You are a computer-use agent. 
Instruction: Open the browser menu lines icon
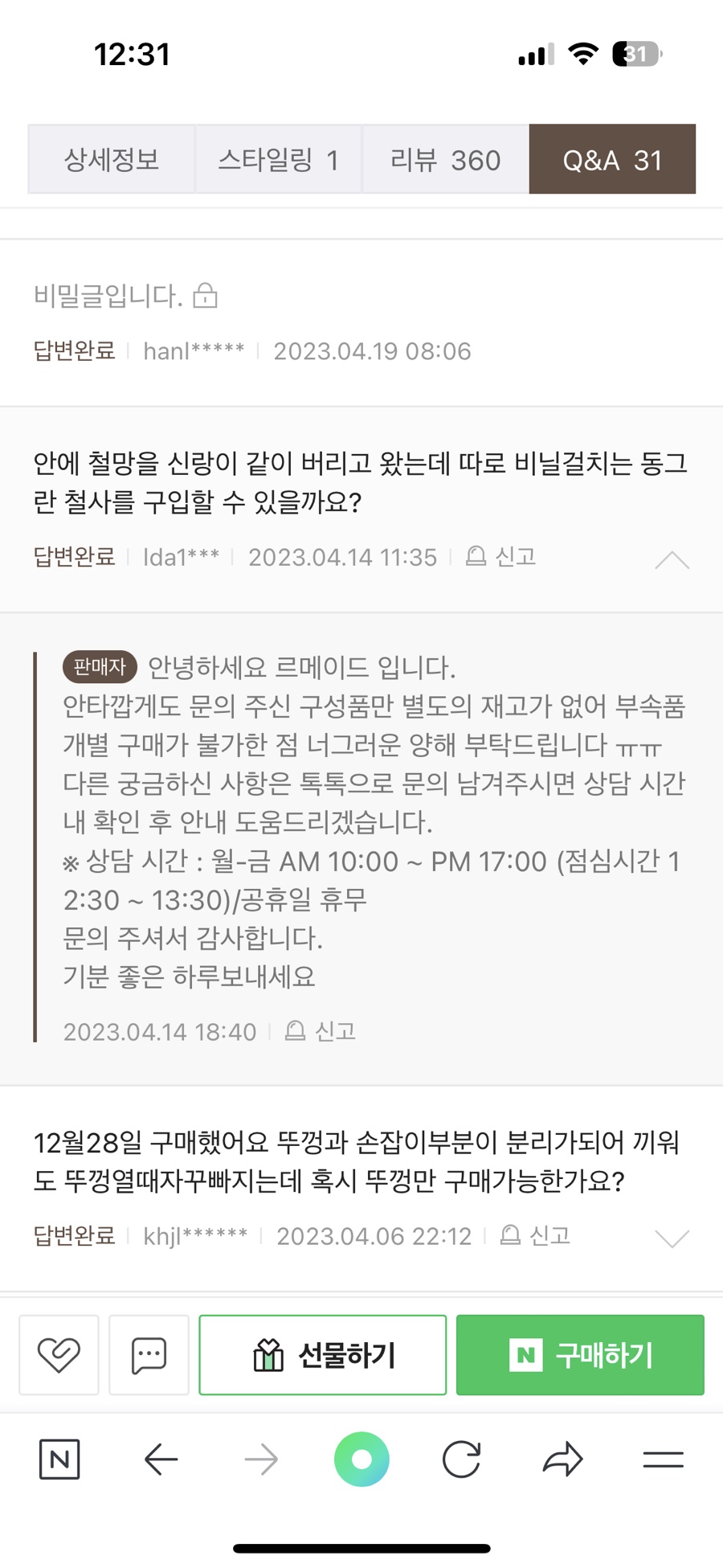[x=663, y=1459]
